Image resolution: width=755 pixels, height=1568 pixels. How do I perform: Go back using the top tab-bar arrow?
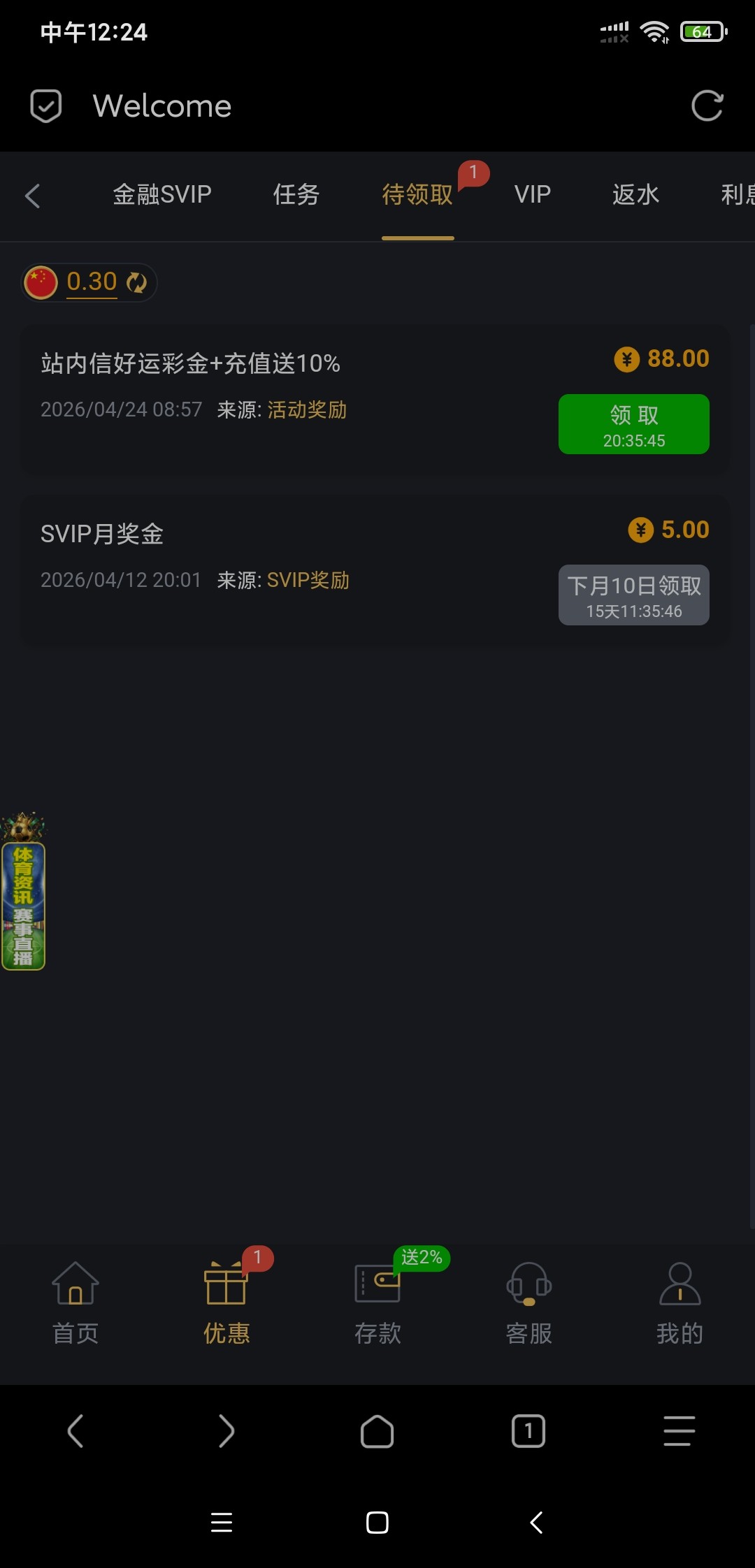pyautogui.click(x=32, y=196)
